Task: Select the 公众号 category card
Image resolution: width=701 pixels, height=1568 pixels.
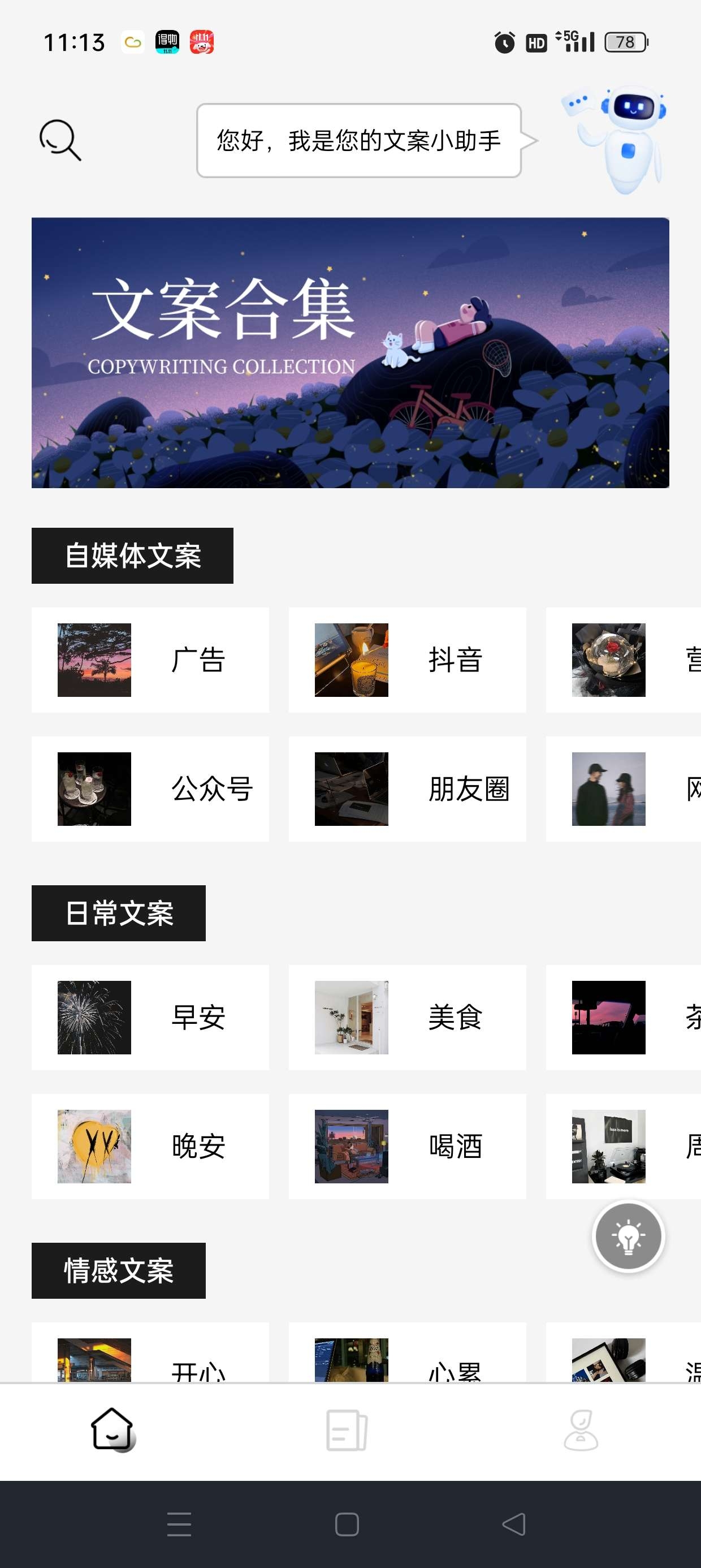Action: 150,789
